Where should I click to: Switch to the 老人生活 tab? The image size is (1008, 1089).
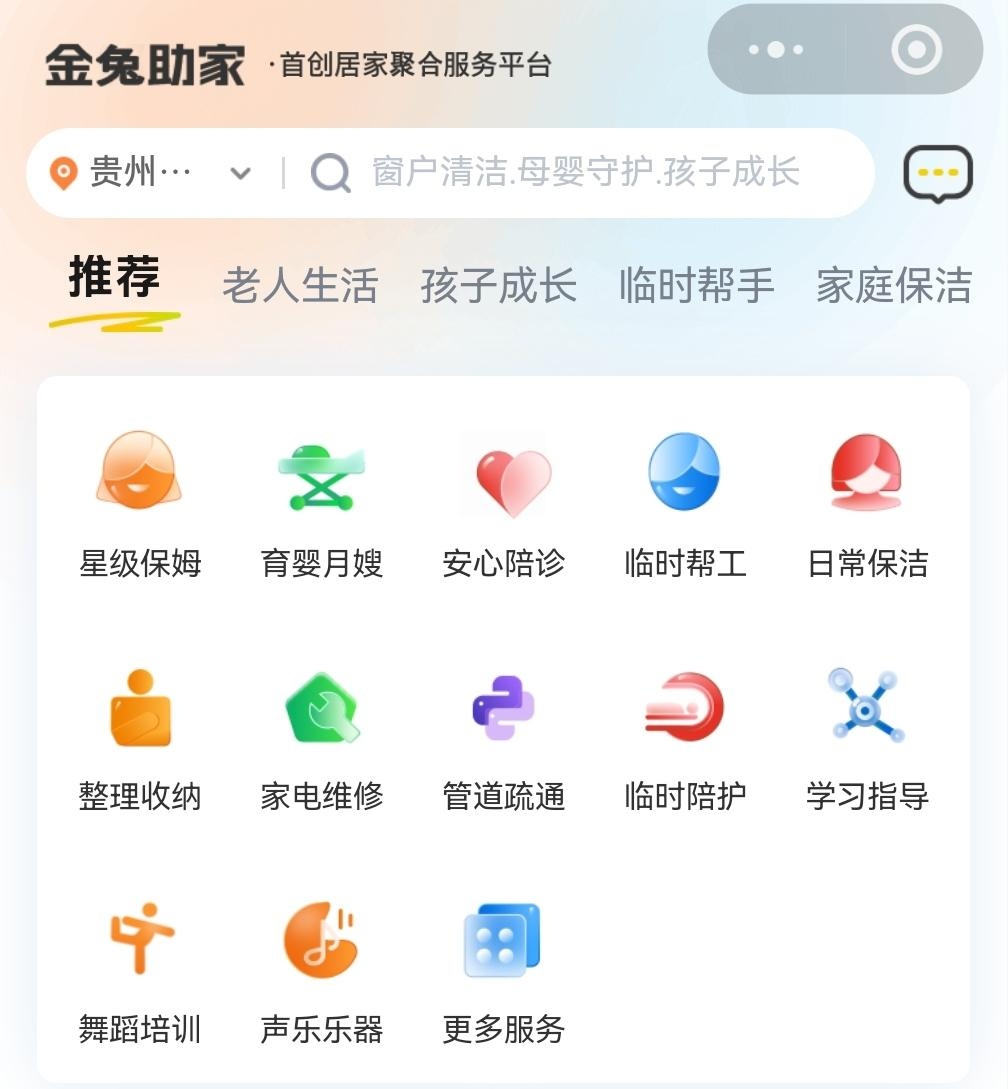pyautogui.click(x=299, y=285)
